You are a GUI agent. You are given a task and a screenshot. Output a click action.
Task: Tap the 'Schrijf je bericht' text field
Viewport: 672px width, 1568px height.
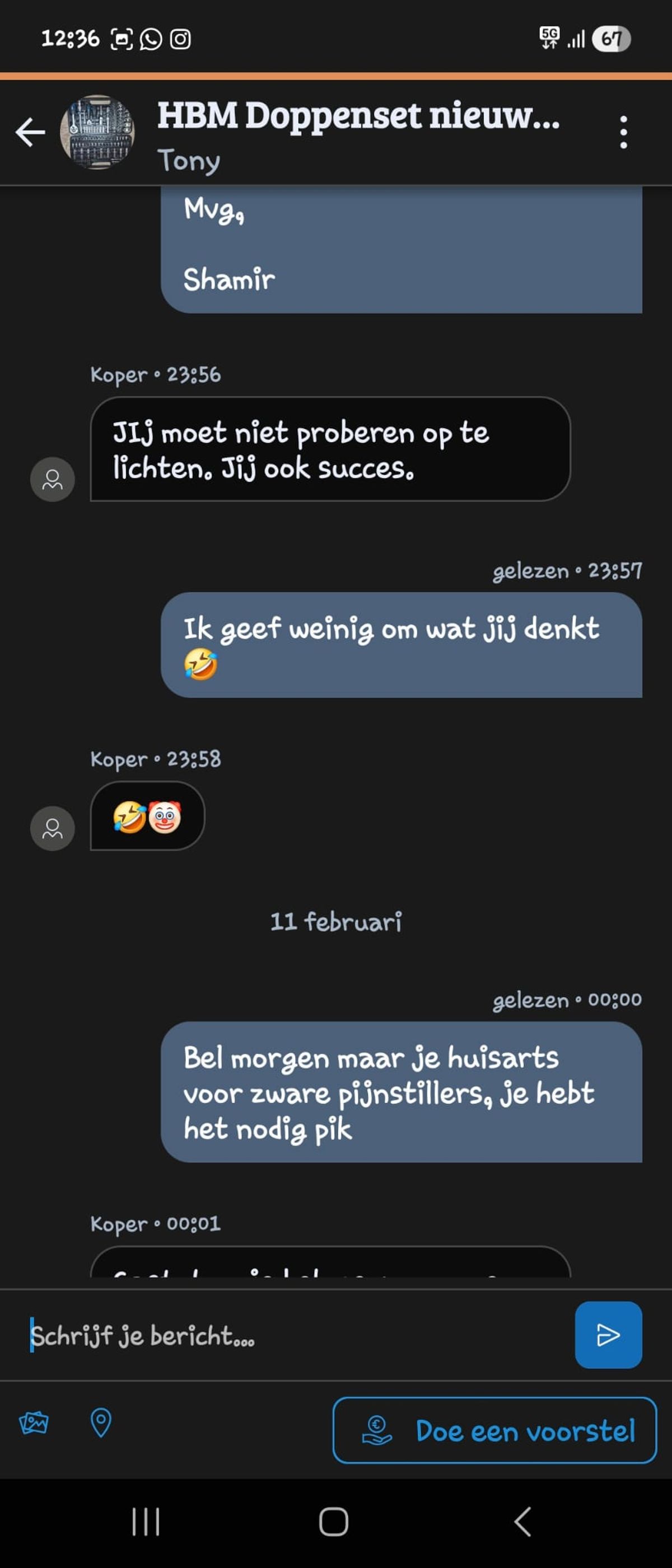(292, 1335)
